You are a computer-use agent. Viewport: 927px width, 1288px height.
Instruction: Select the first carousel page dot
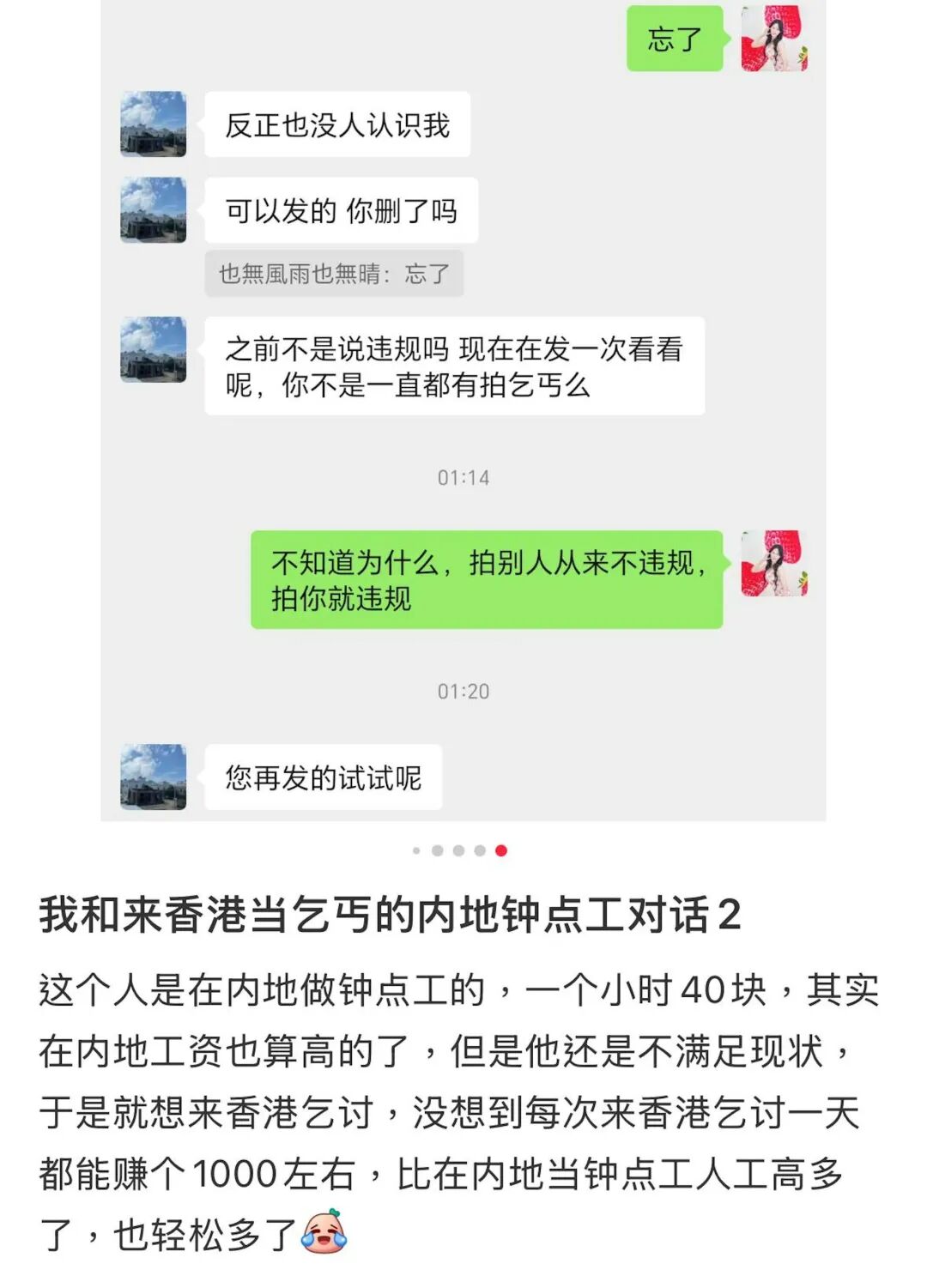coord(416,850)
